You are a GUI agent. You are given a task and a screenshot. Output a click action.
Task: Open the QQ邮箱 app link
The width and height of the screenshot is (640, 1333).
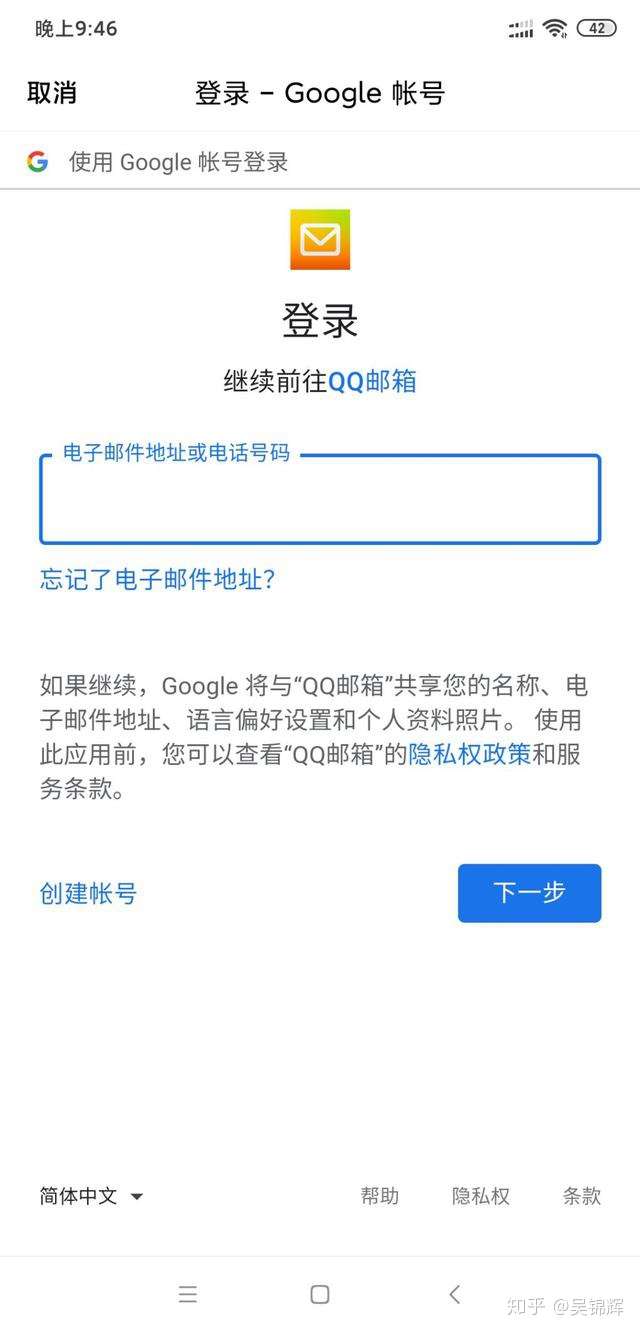pyautogui.click(x=372, y=381)
